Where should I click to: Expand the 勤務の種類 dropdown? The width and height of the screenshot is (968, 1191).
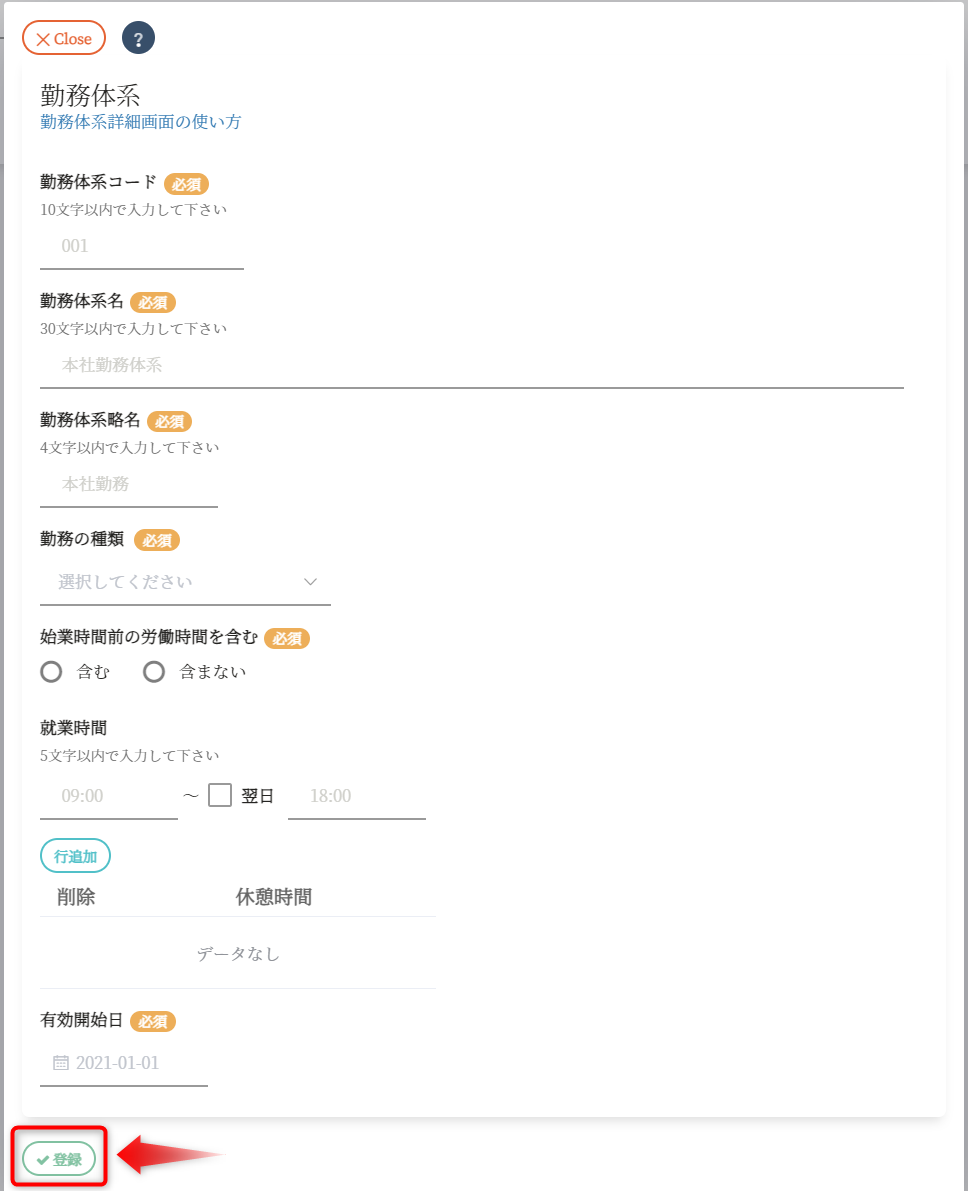click(x=185, y=582)
